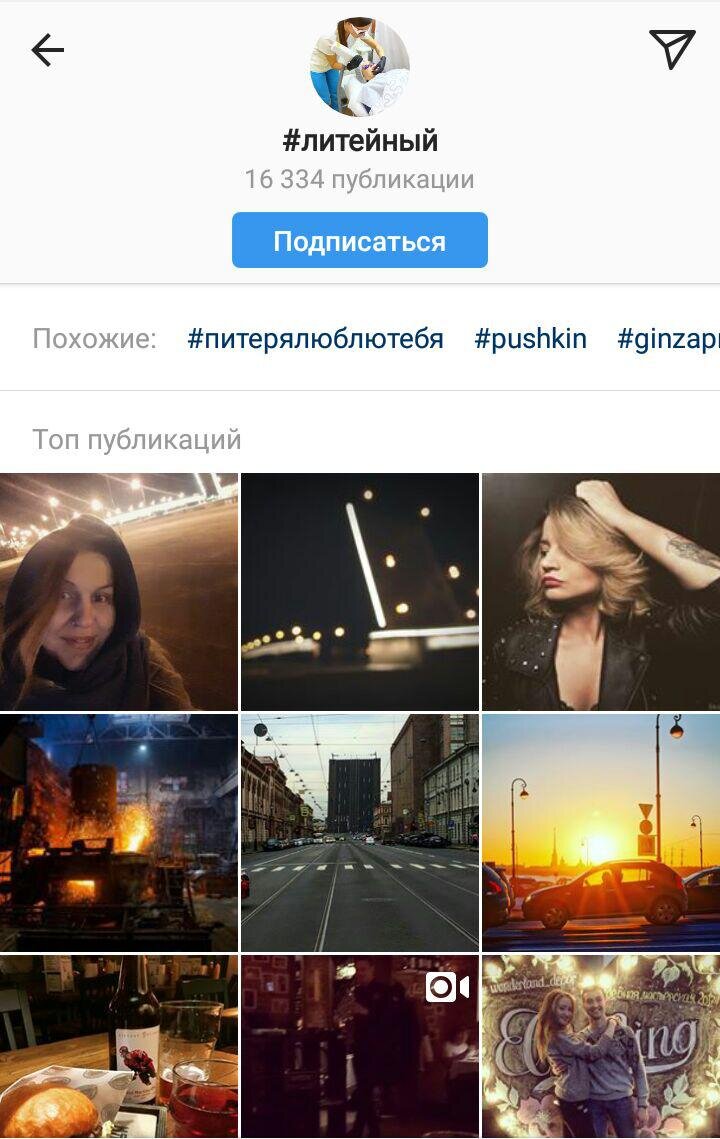The image size is (720, 1139).
Task: Open related hashtag #питерялюблютебя
Action: click(x=315, y=339)
